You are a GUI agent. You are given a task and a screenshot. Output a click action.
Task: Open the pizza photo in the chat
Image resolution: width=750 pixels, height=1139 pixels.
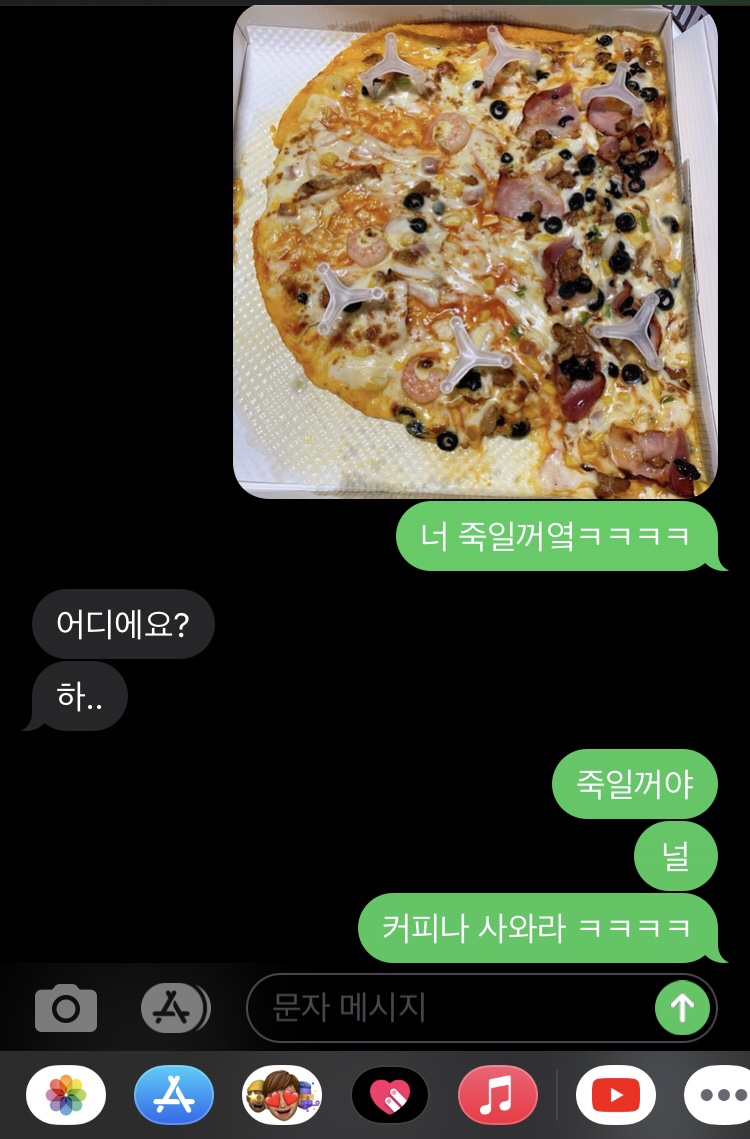click(475, 250)
